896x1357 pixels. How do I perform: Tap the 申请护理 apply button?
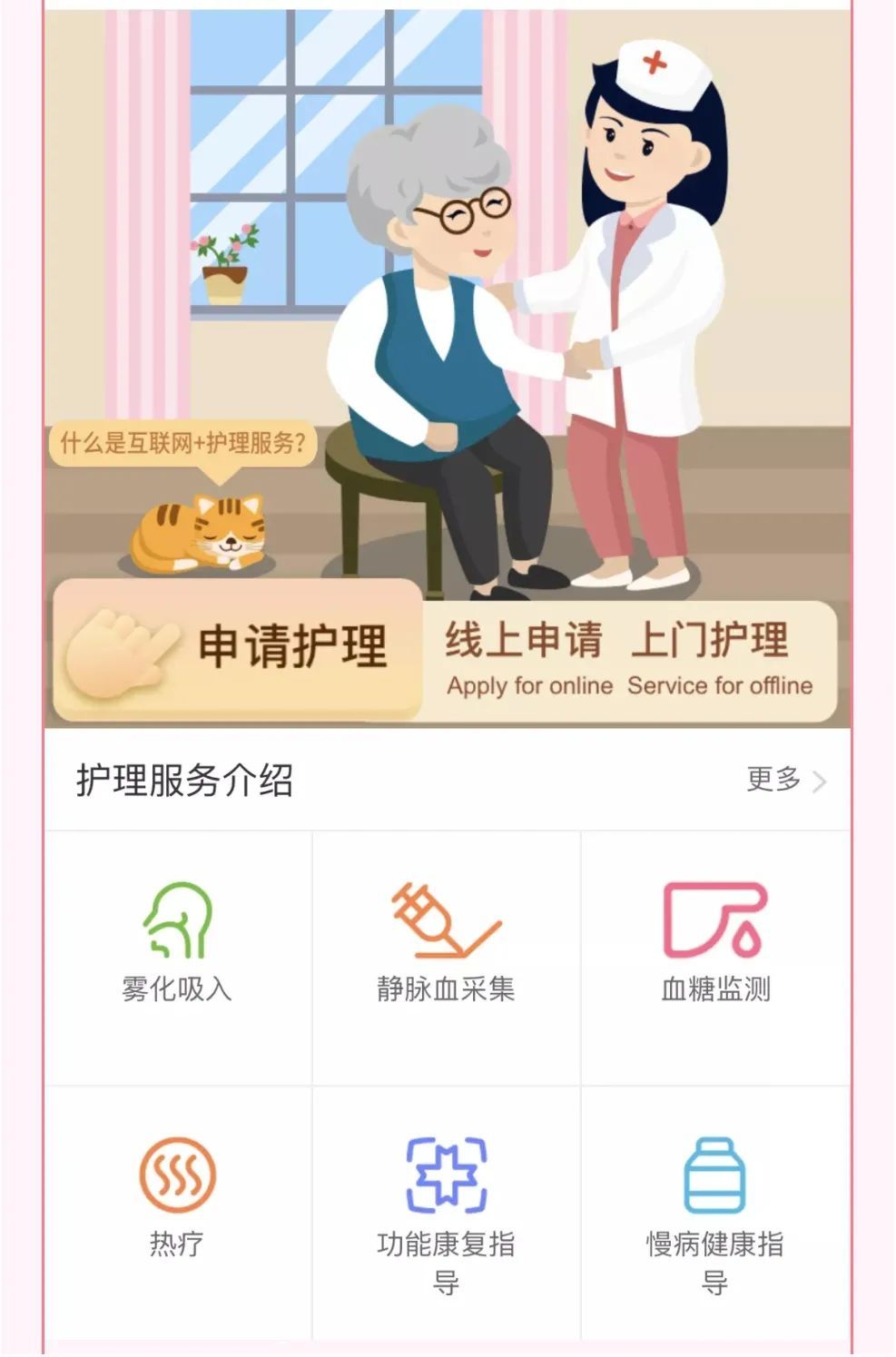pos(238,648)
